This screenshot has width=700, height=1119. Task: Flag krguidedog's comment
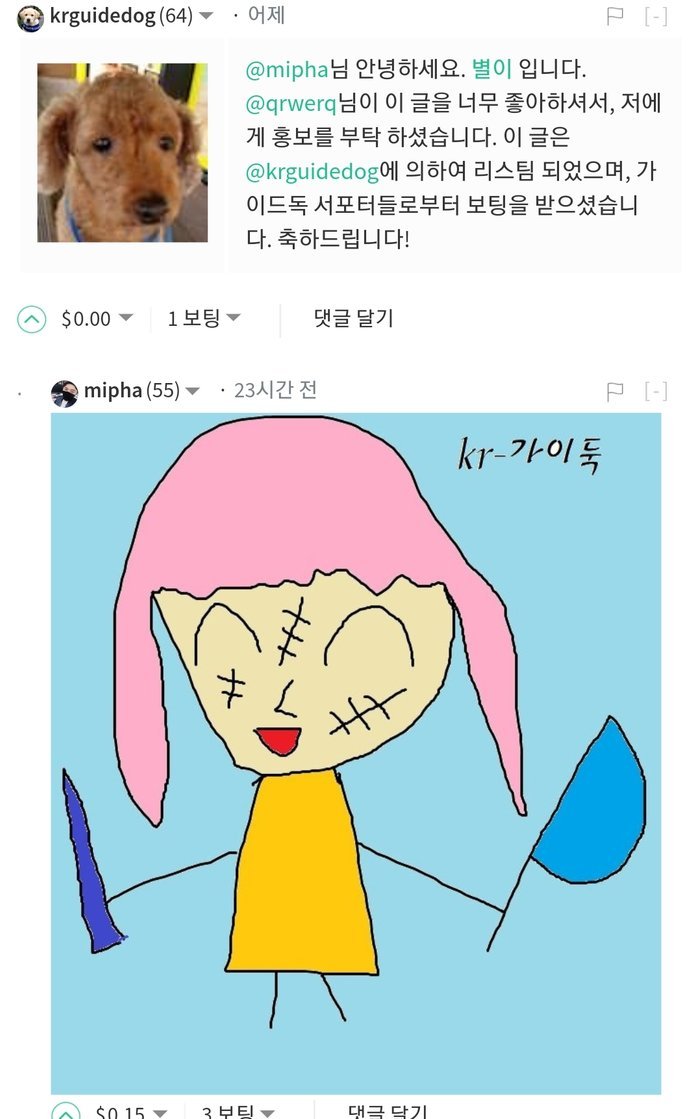615,16
